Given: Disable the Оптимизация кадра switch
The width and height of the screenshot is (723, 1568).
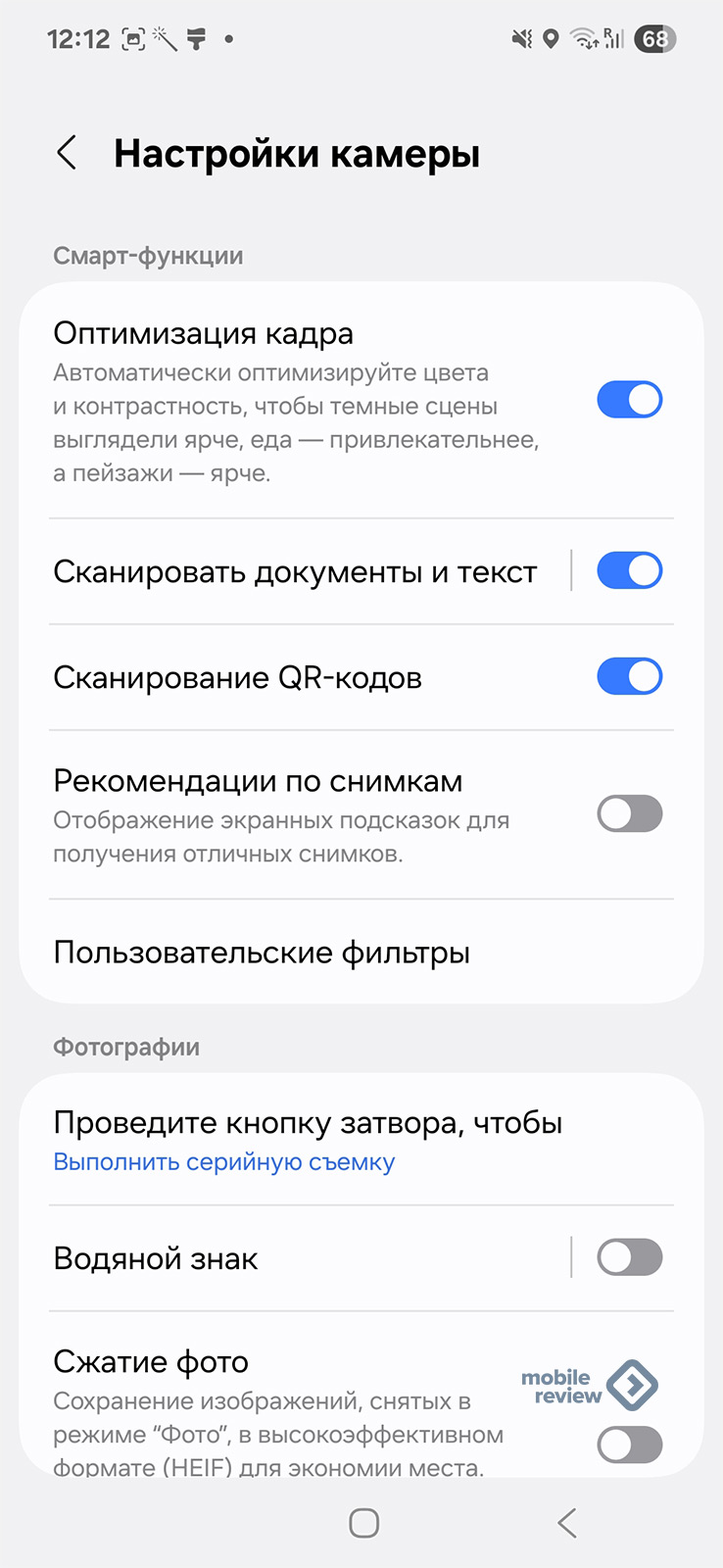Looking at the screenshot, I should pos(629,400).
